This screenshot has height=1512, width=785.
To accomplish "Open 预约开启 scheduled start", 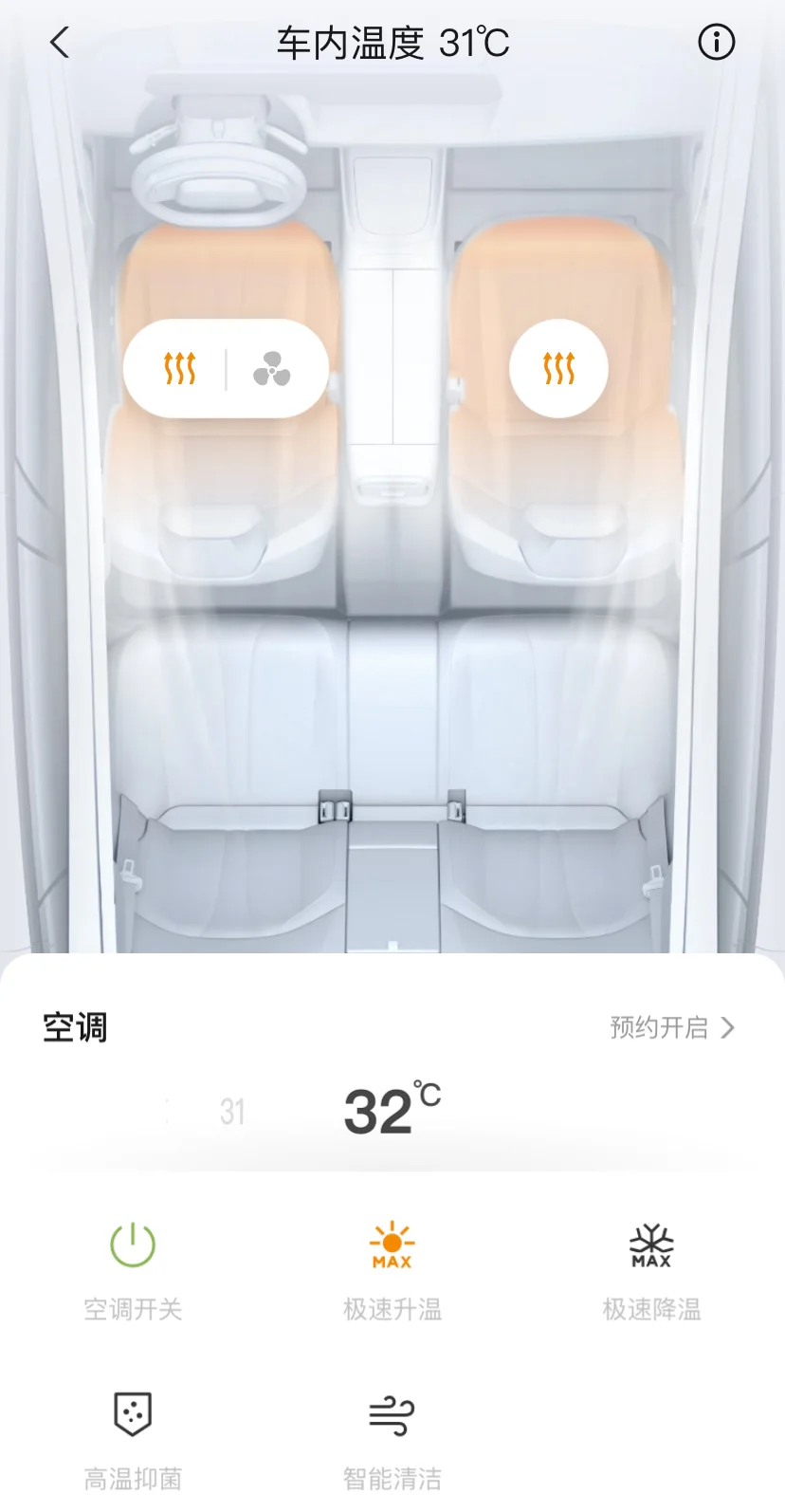I will point(672,1027).
